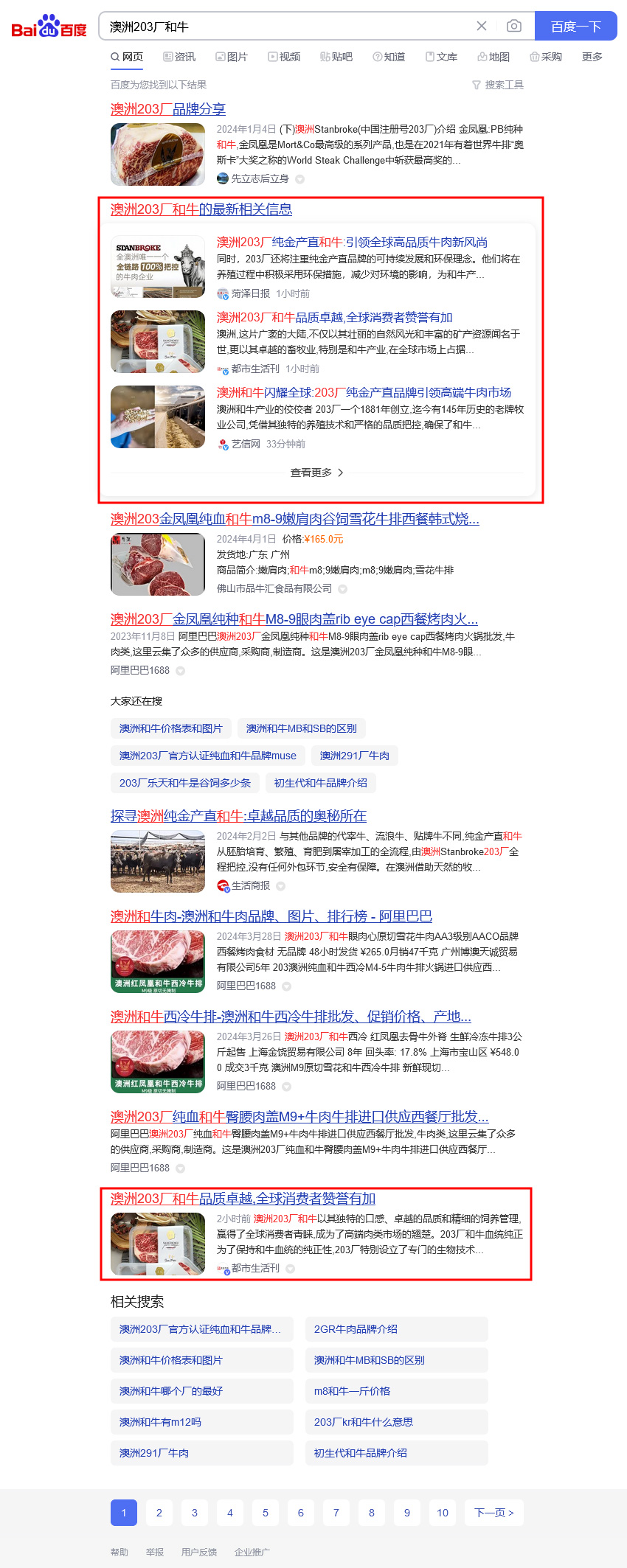Open image search camera icon
The image size is (627, 1568).
[x=514, y=26]
